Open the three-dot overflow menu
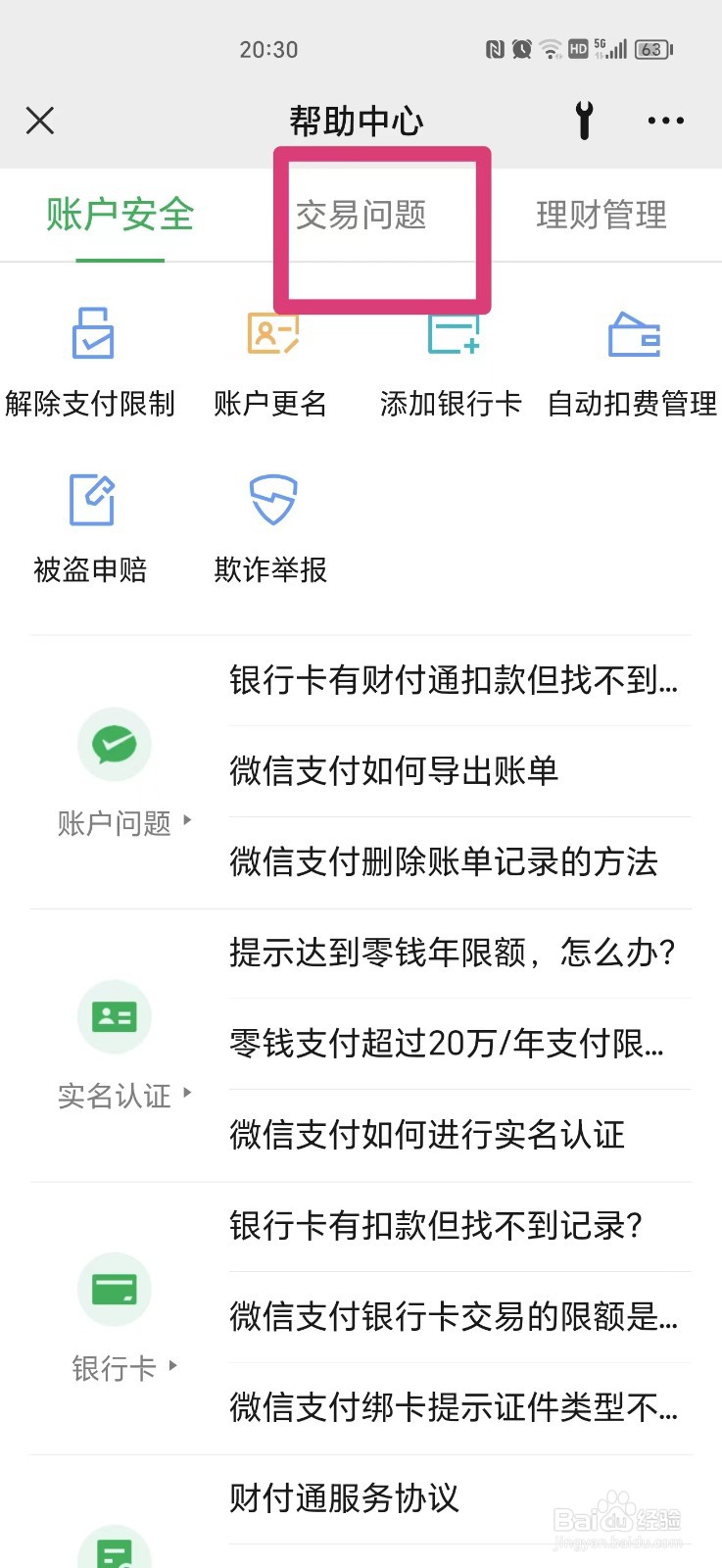This screenshot has width=722, height=1568. pos(666,121)
